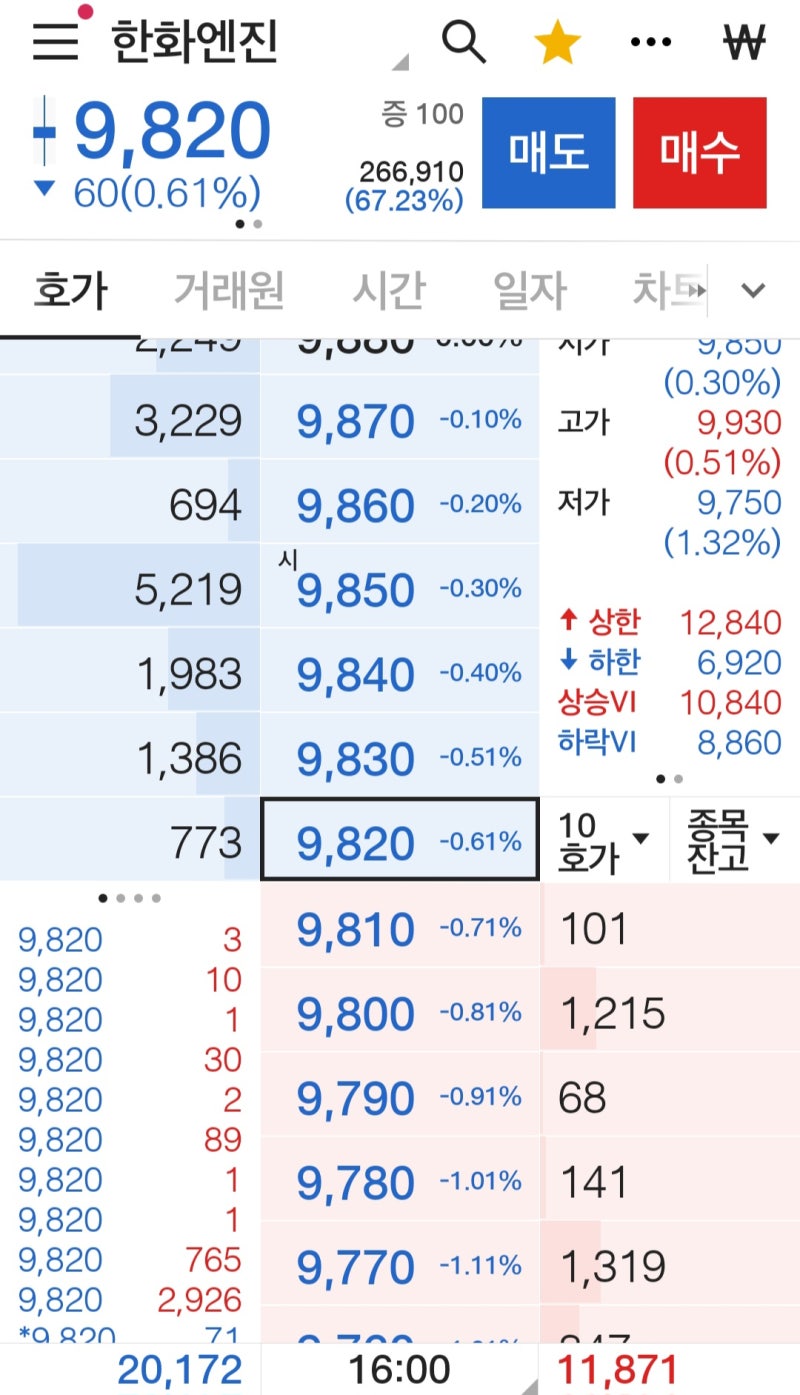Select the highlighted 9,820 price level
Screen dimensions: 800x1395
pos(399,841)
